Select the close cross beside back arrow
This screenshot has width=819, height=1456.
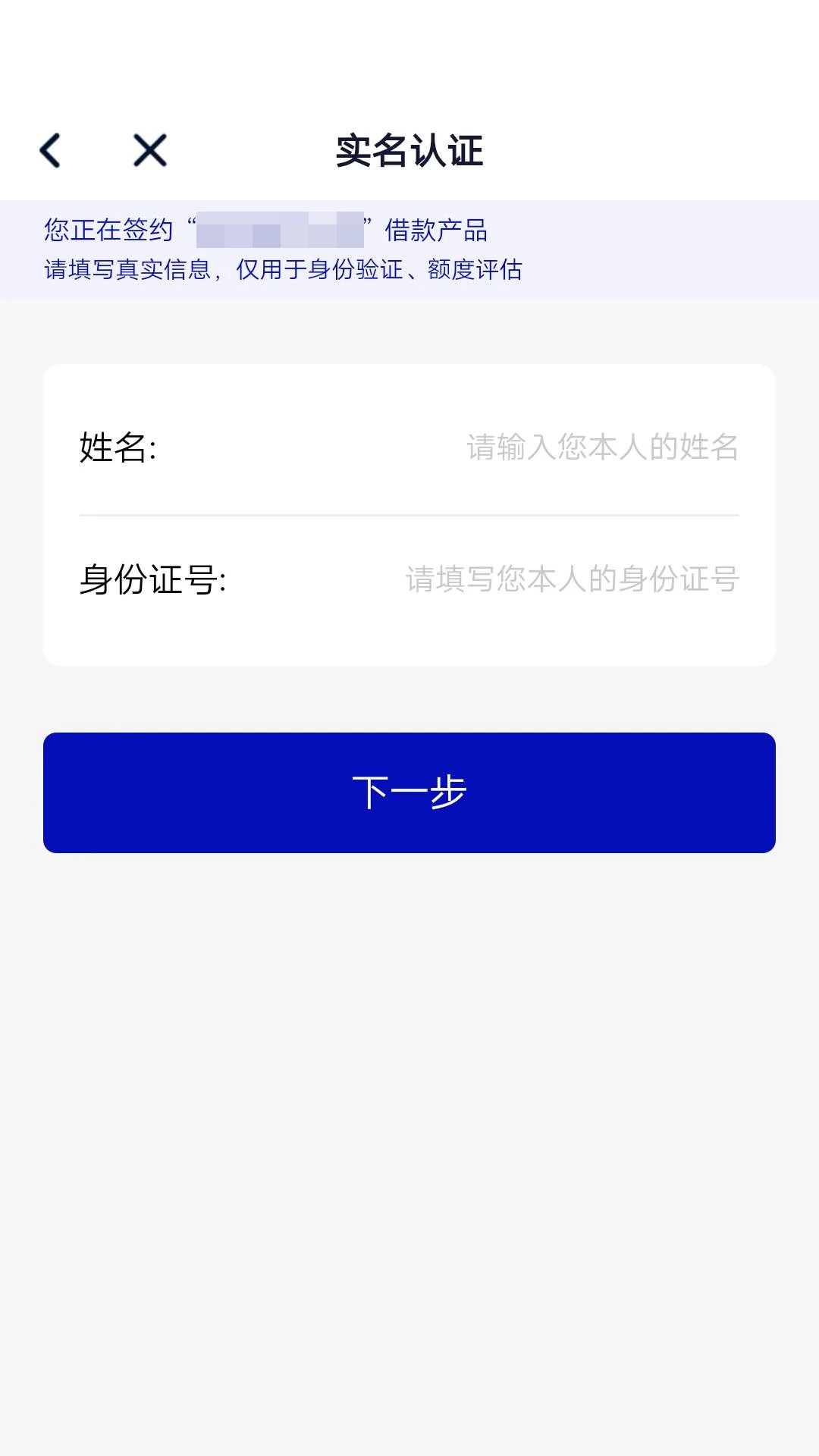149,149
